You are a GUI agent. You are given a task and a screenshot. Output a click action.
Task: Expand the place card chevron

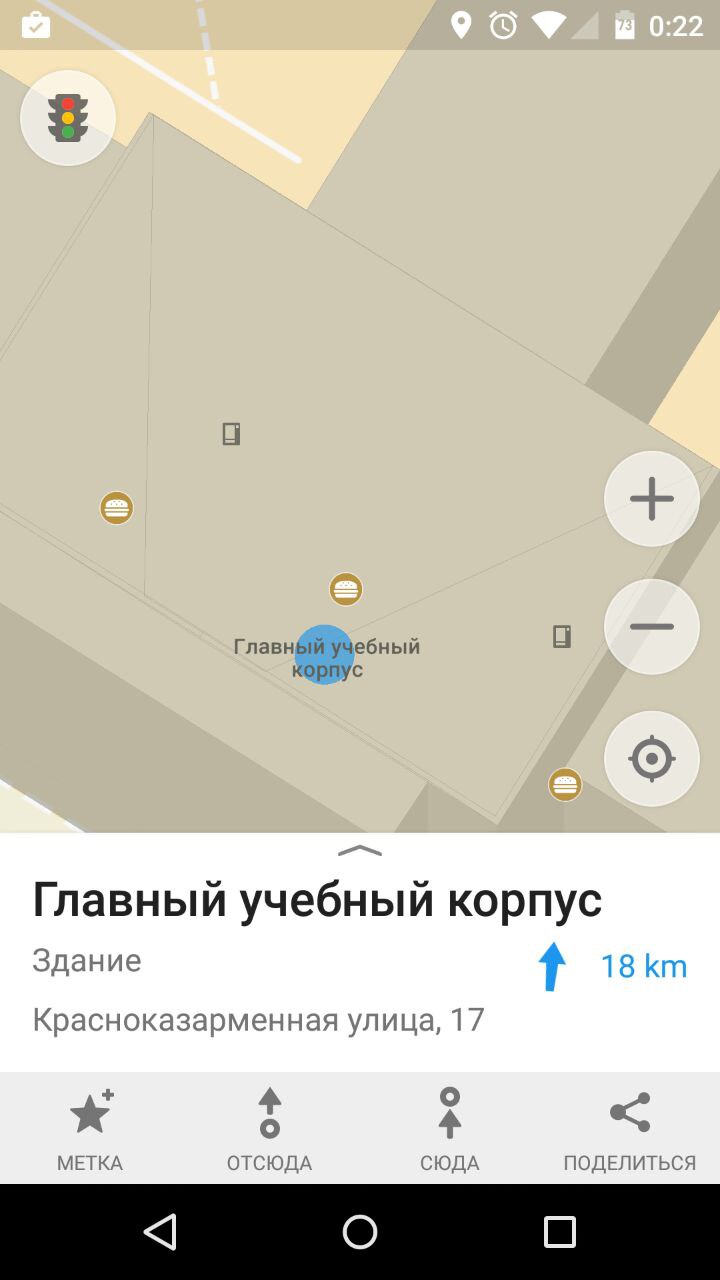(x=360, y=851)
